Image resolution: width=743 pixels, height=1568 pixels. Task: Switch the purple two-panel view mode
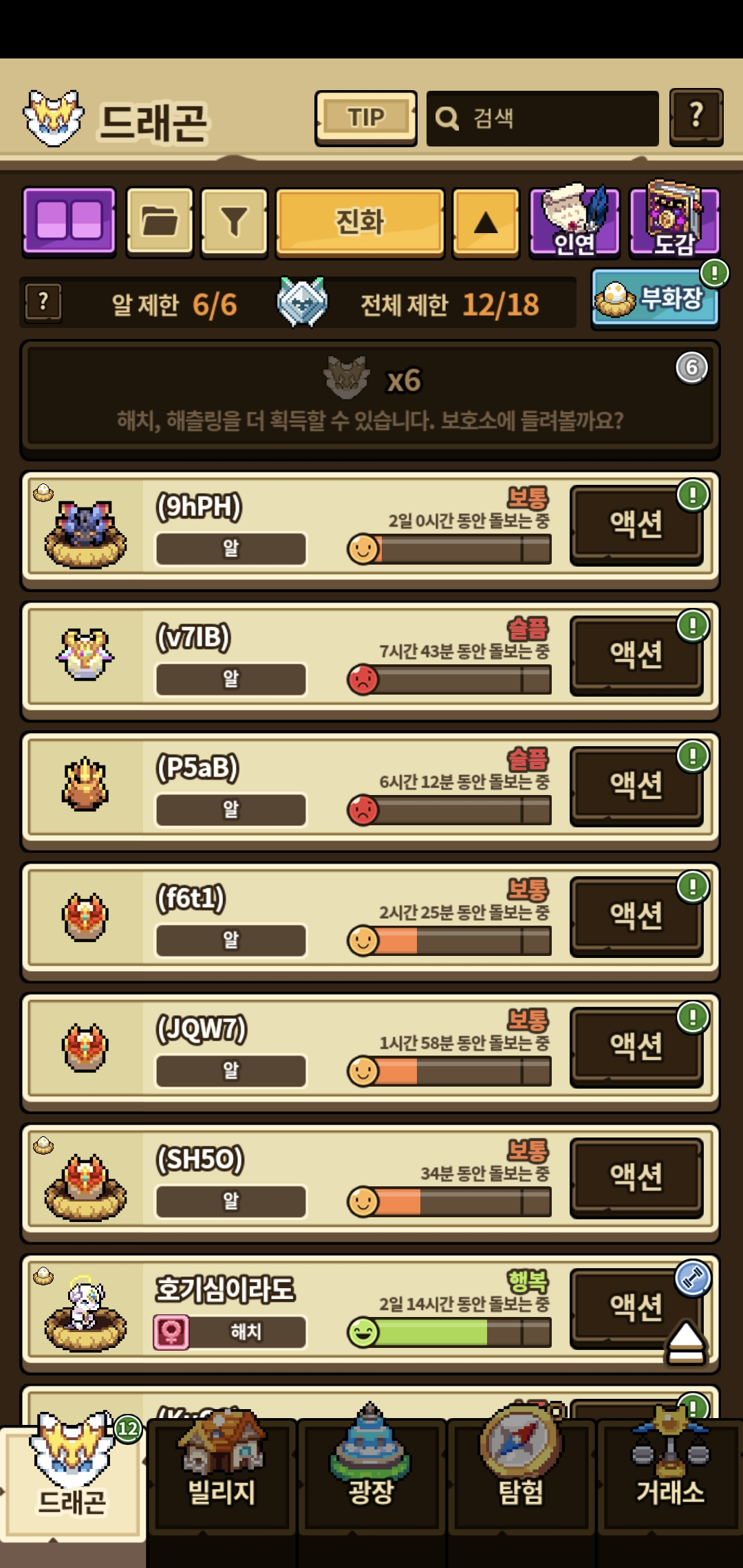(69, 221)
